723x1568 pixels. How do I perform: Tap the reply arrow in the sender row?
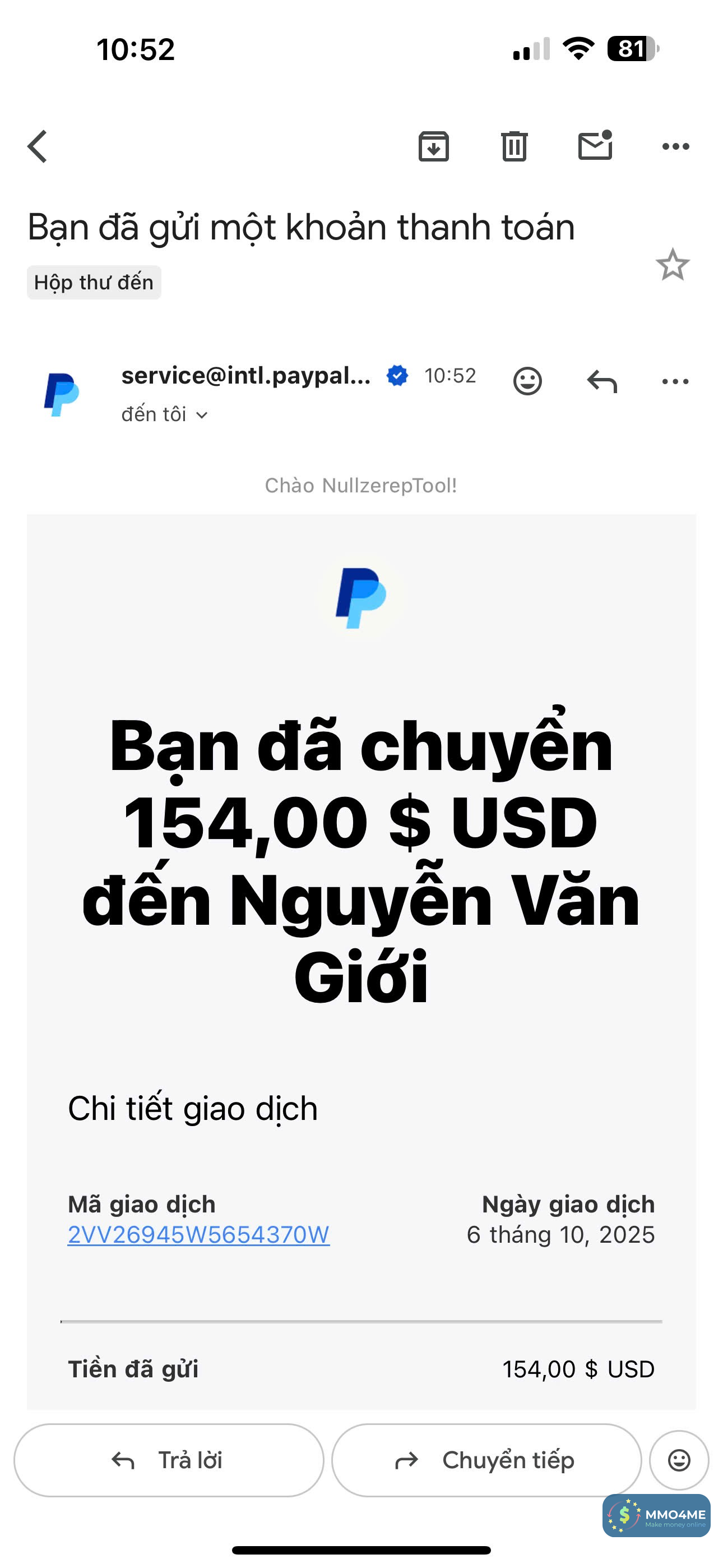click(x=602, y=382)
